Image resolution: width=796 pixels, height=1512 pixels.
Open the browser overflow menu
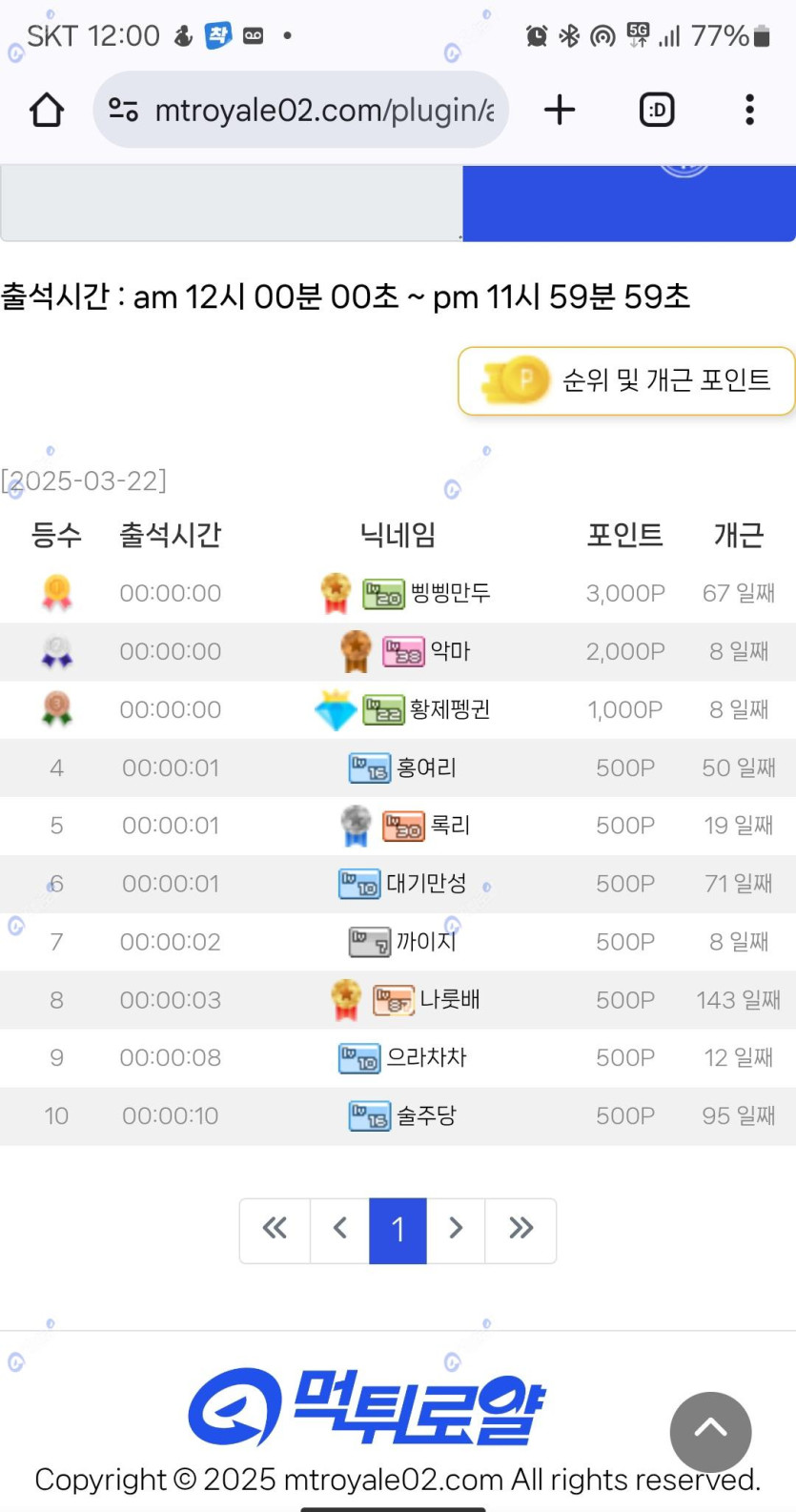[x=749, y=111]
